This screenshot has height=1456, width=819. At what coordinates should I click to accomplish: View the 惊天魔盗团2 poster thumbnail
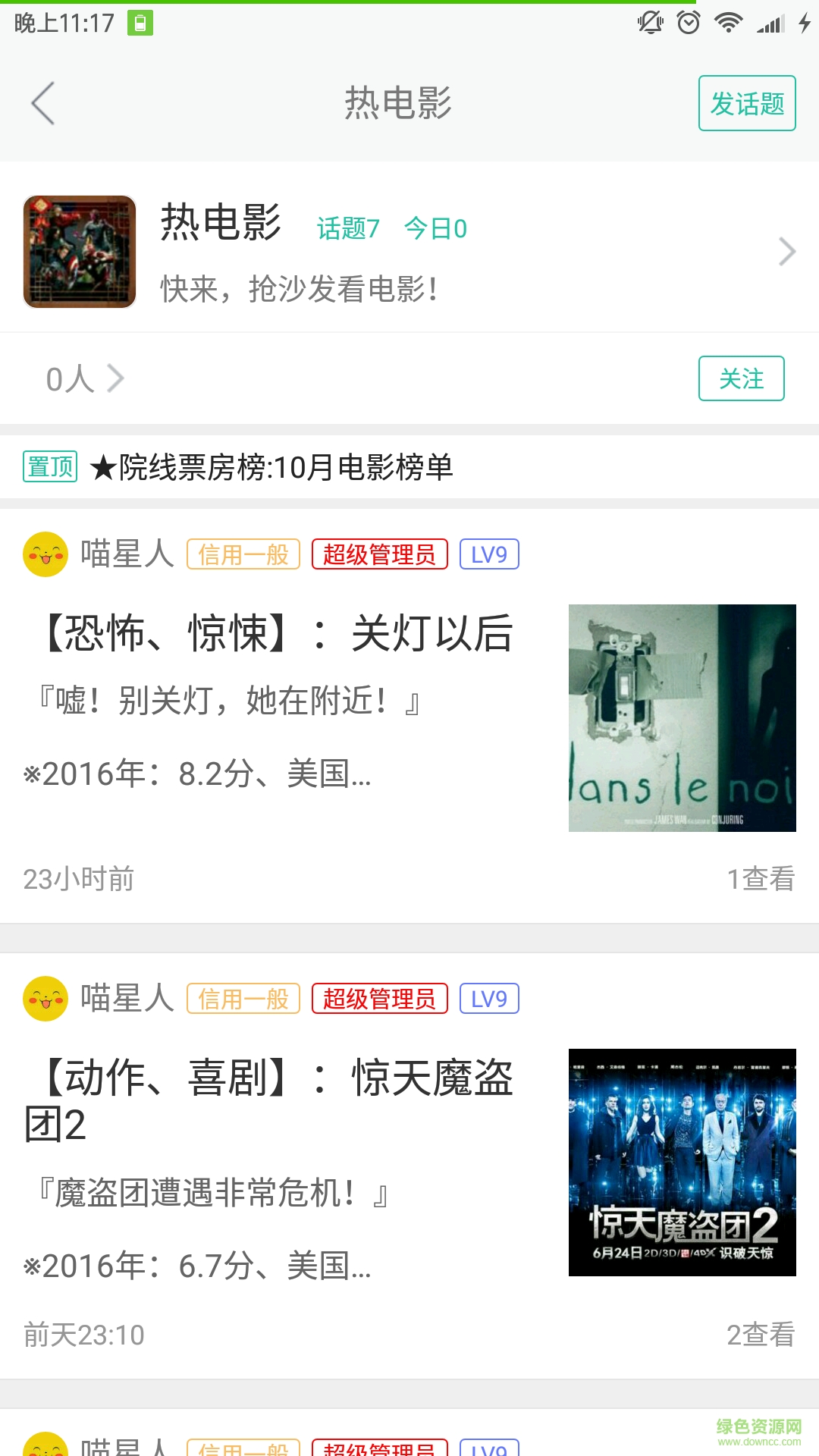tap(682, 1162)
